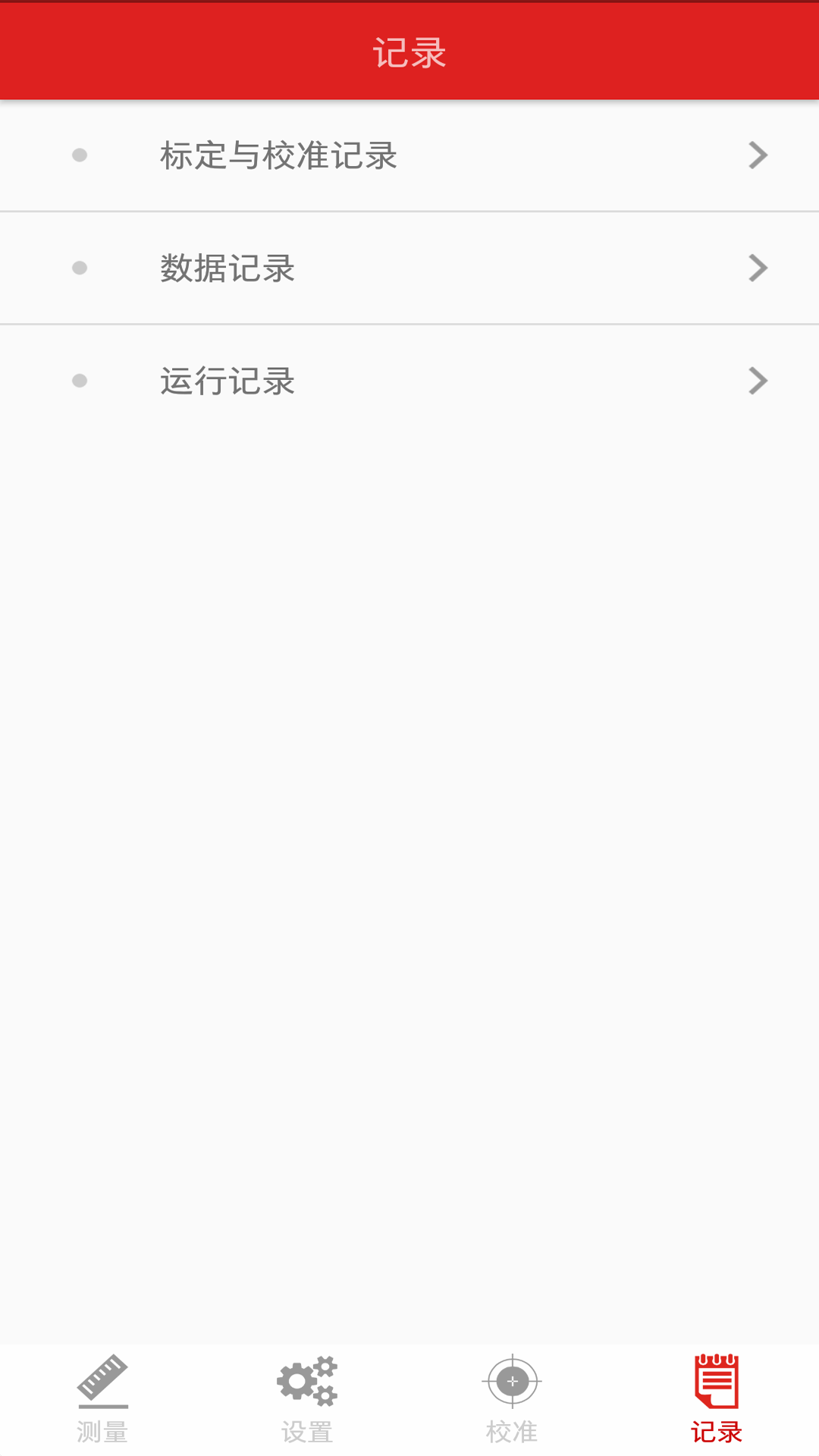Click the bullet dot beside 运行记录
This screenshot has width=819, height=1456.
[80, 381]
